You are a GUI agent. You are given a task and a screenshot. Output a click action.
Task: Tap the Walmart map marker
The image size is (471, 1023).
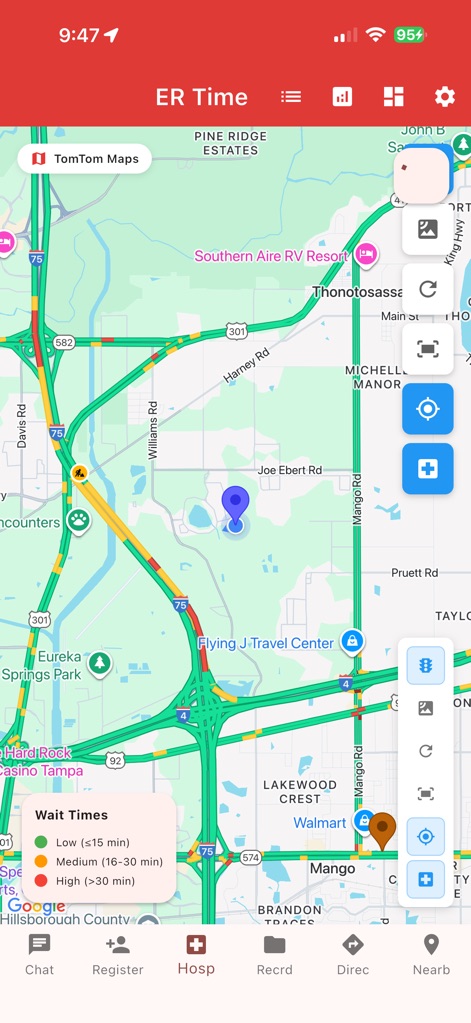[x=362, y=821]
